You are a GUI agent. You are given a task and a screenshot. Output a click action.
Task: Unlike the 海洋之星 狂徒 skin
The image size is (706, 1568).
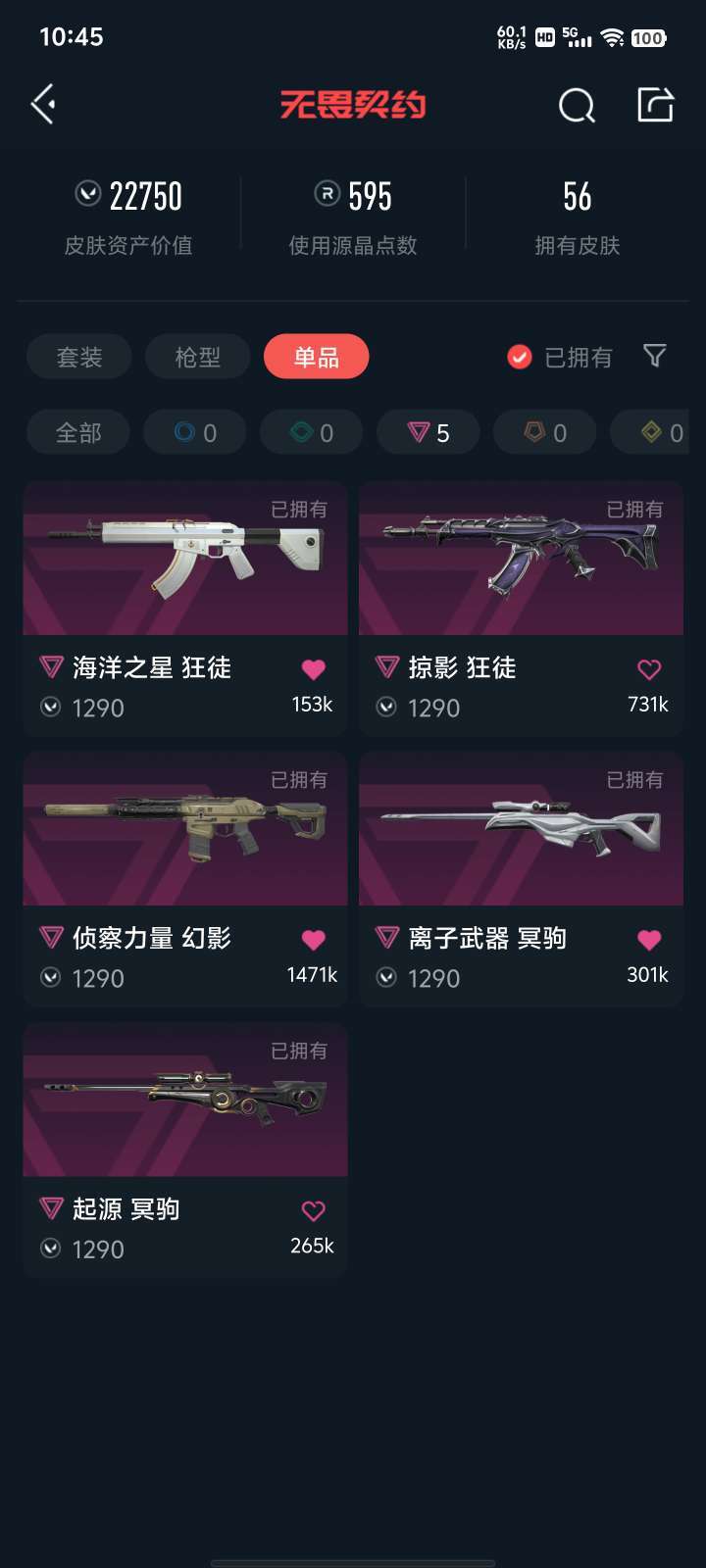[x=313, y=669]
